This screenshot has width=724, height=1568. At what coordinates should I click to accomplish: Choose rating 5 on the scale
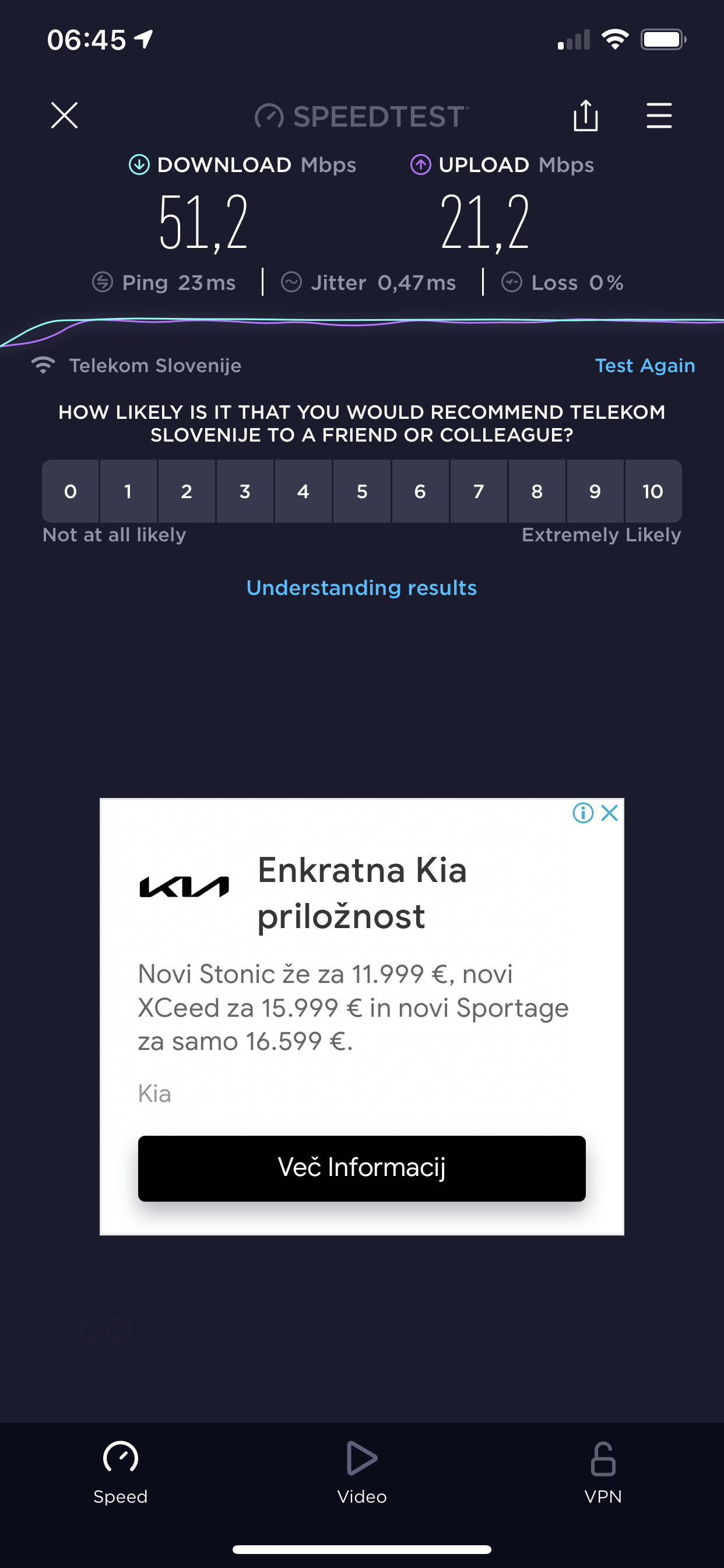click(x=362, y=491)
